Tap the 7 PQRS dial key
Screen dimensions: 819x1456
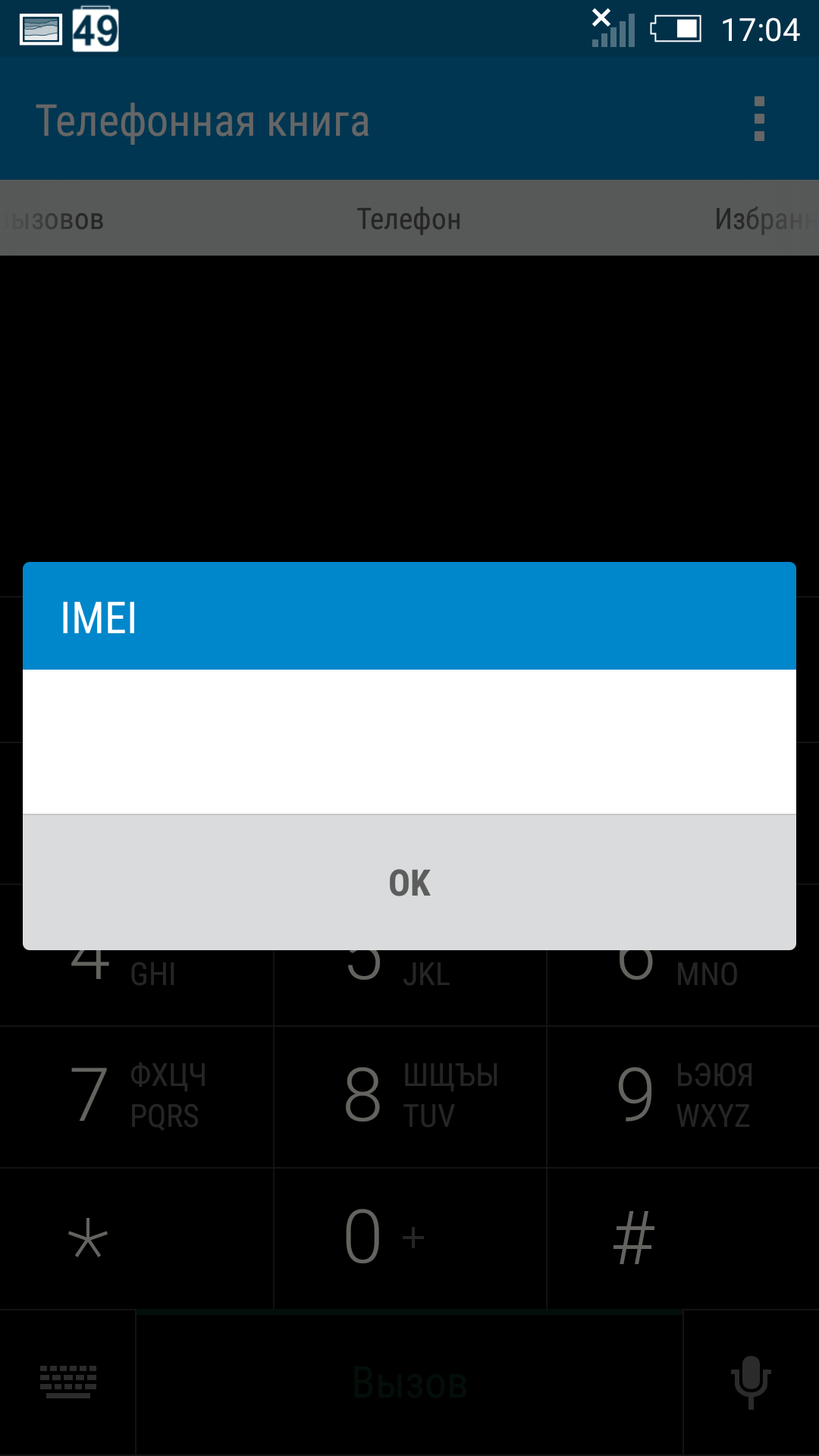pos(136,1096)
